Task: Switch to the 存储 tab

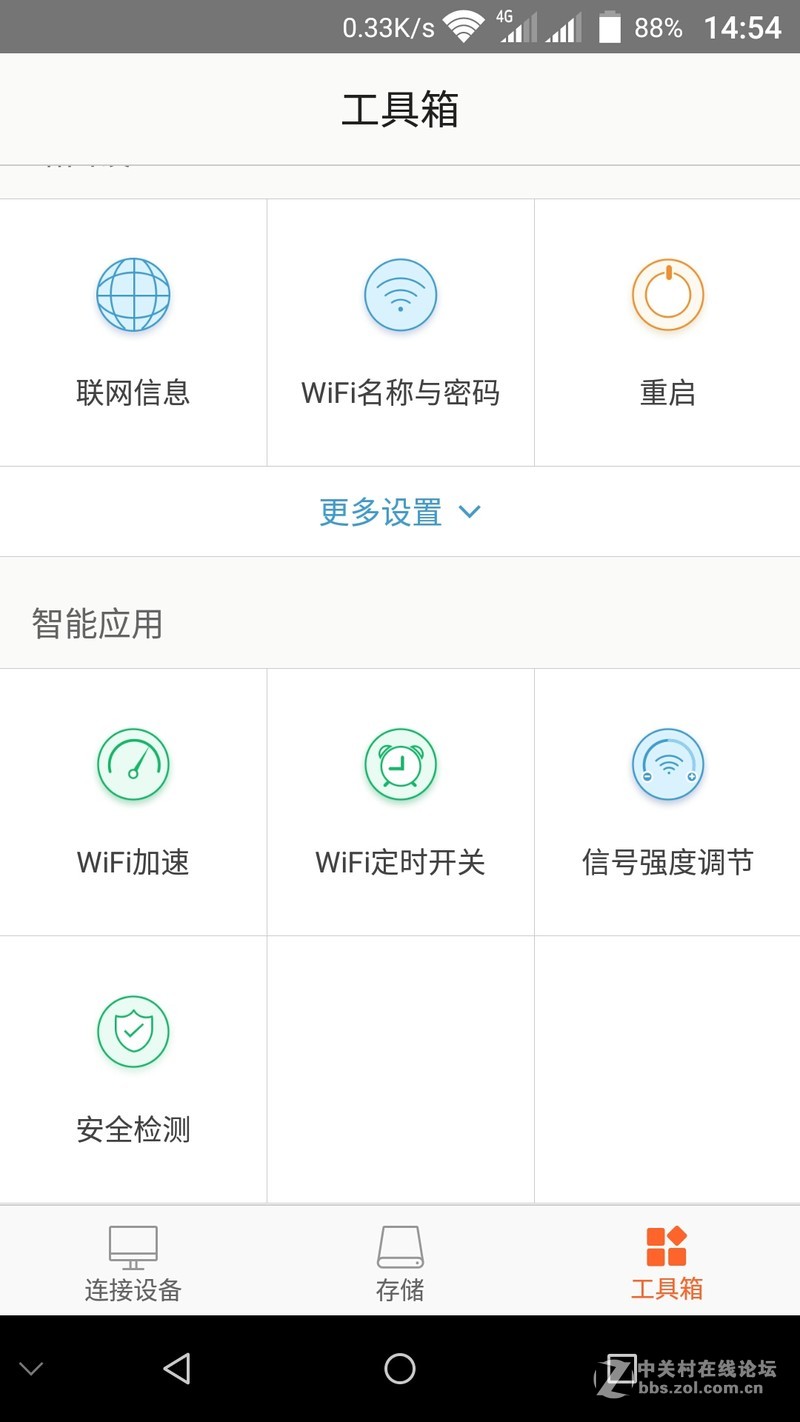Action: [x=400, y=1260]
